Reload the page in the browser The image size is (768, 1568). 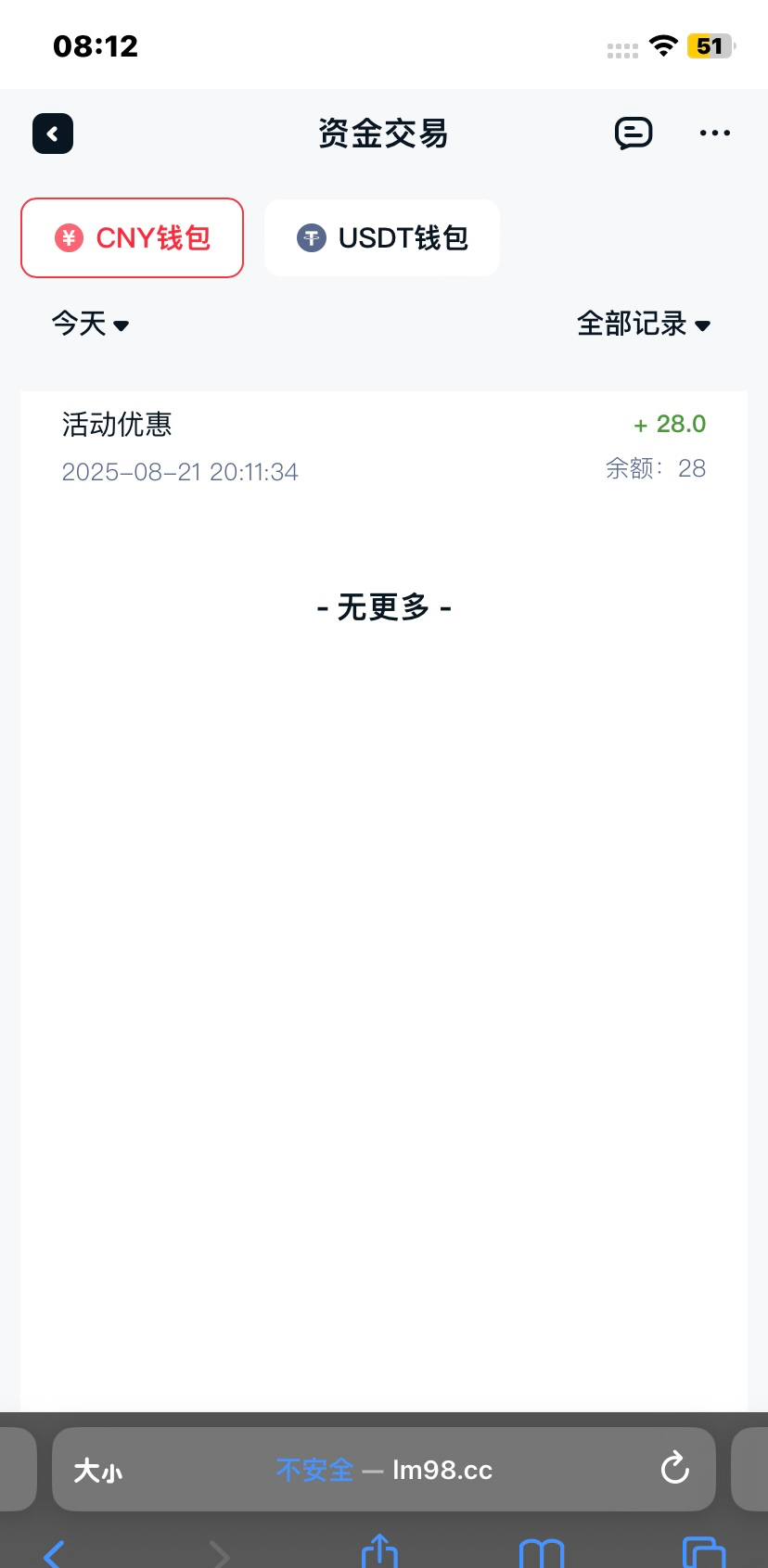(674, 1469)
